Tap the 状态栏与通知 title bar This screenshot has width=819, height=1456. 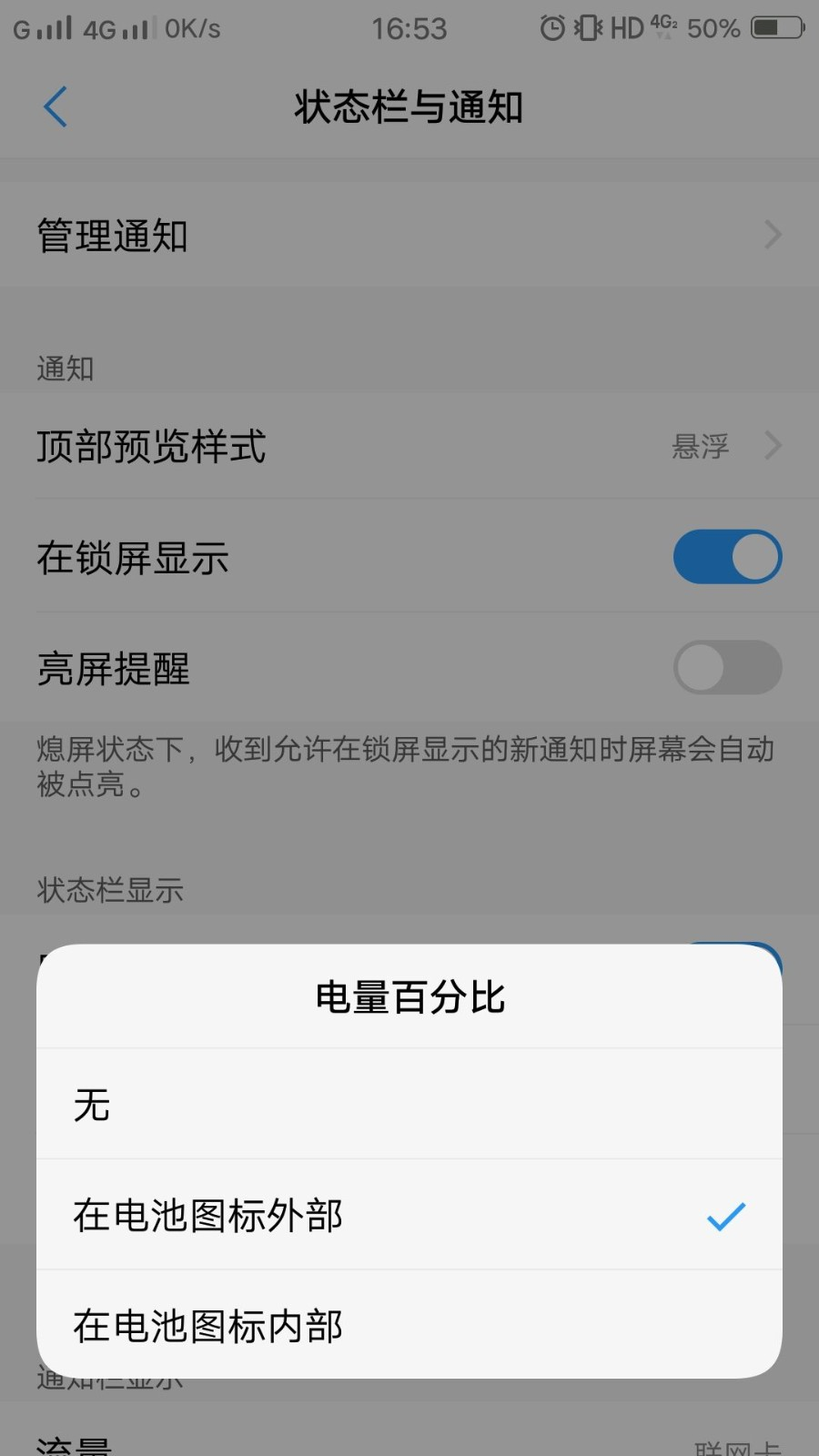409,106
